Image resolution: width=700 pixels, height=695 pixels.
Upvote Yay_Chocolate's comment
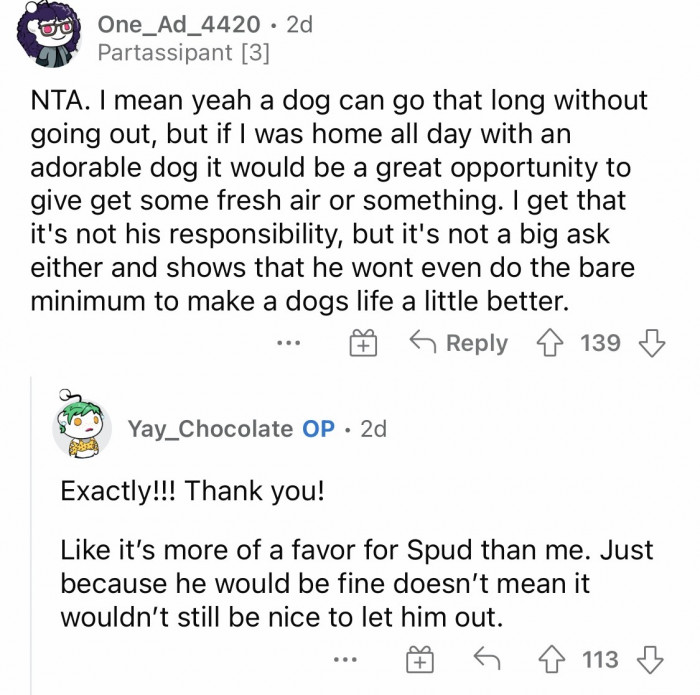tap(551, 660)
